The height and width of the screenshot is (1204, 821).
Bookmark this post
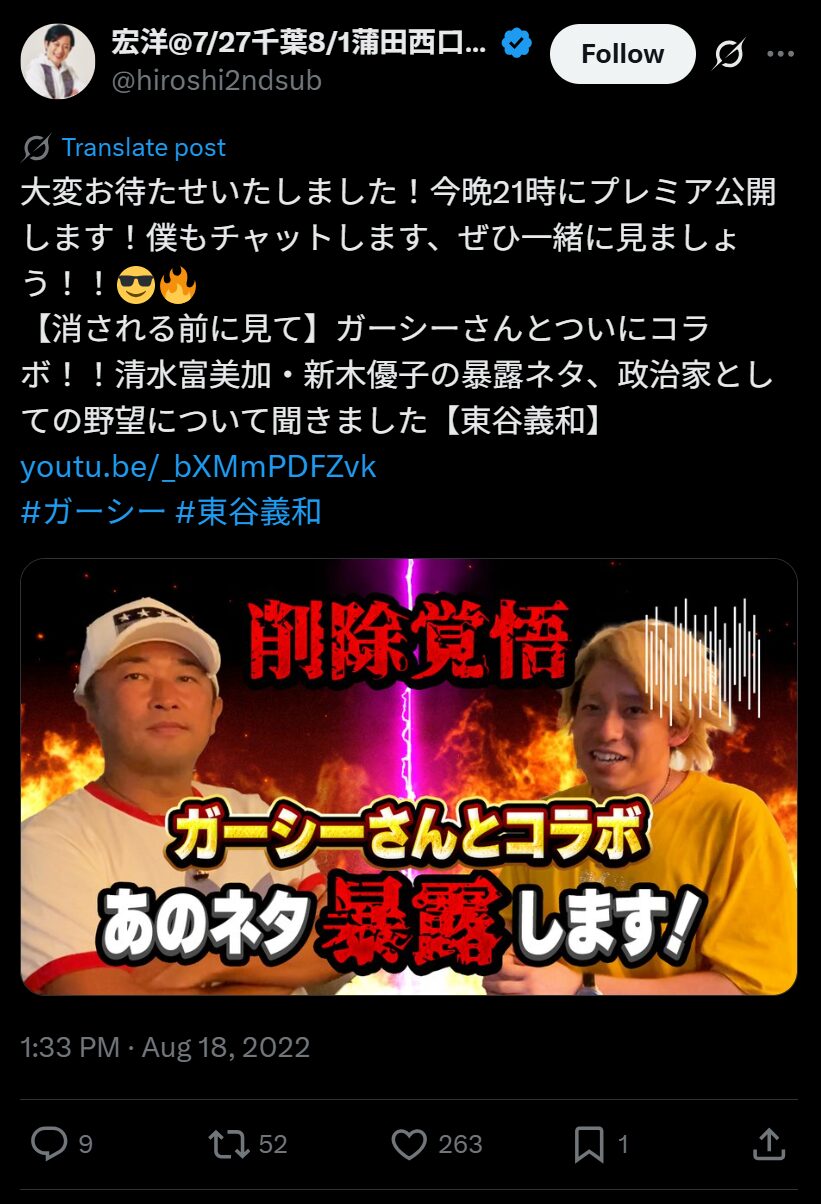coord(589,1143)
